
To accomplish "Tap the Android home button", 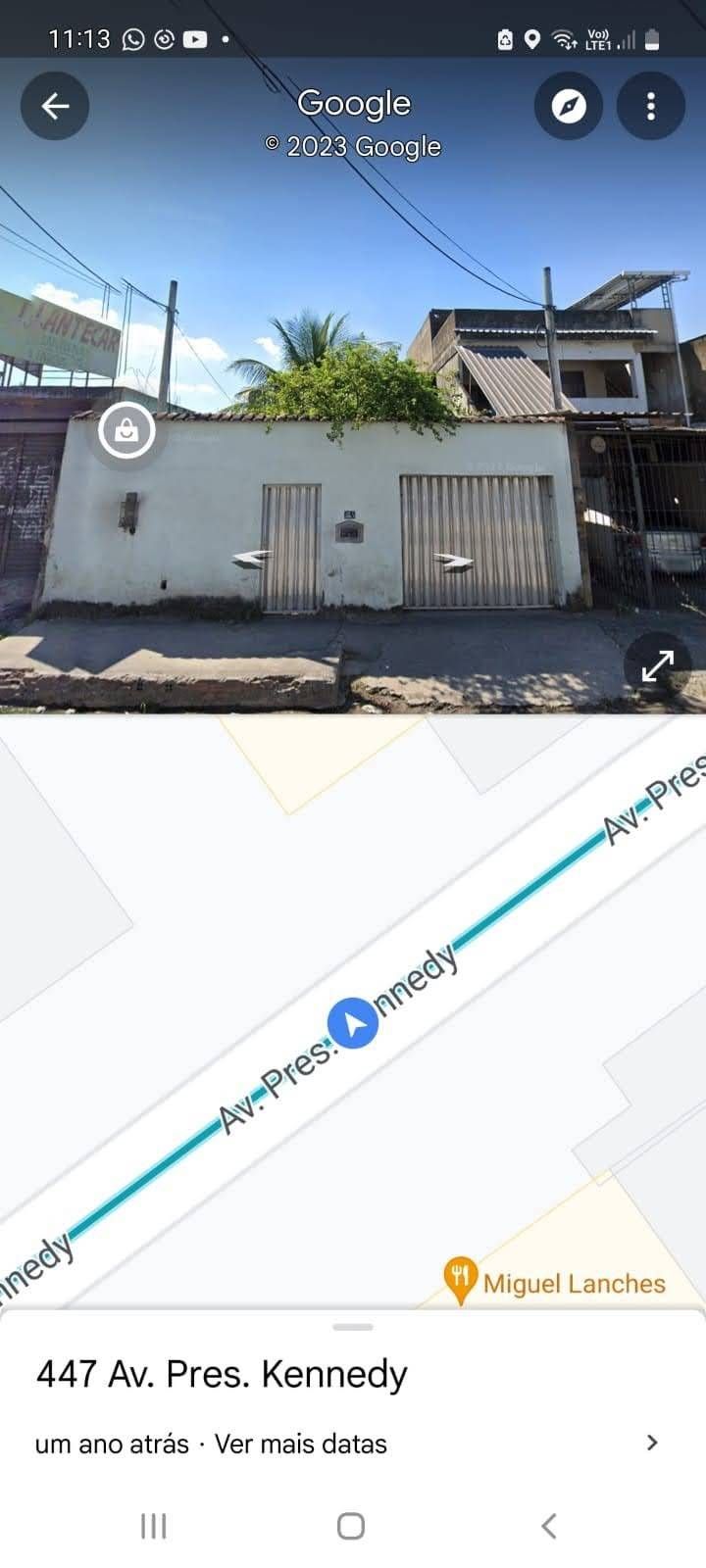I will [x=351, y=1526].
